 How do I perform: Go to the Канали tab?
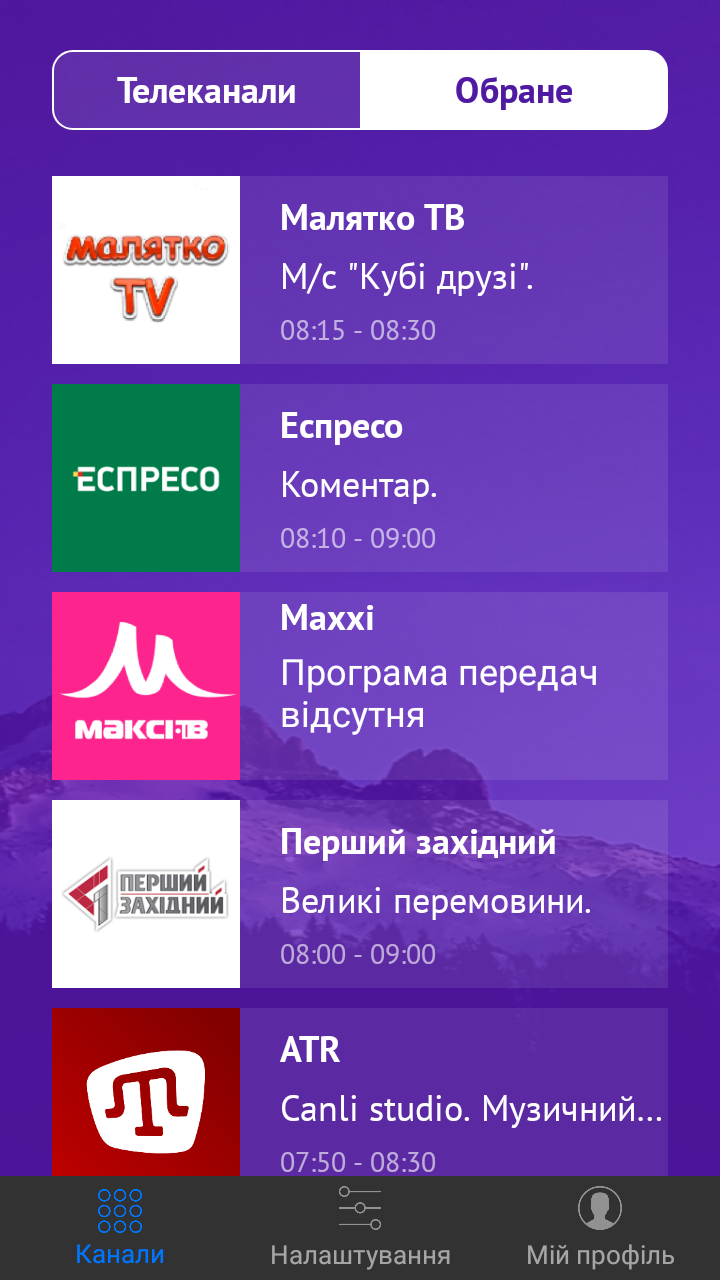(x=120, y=1228)
